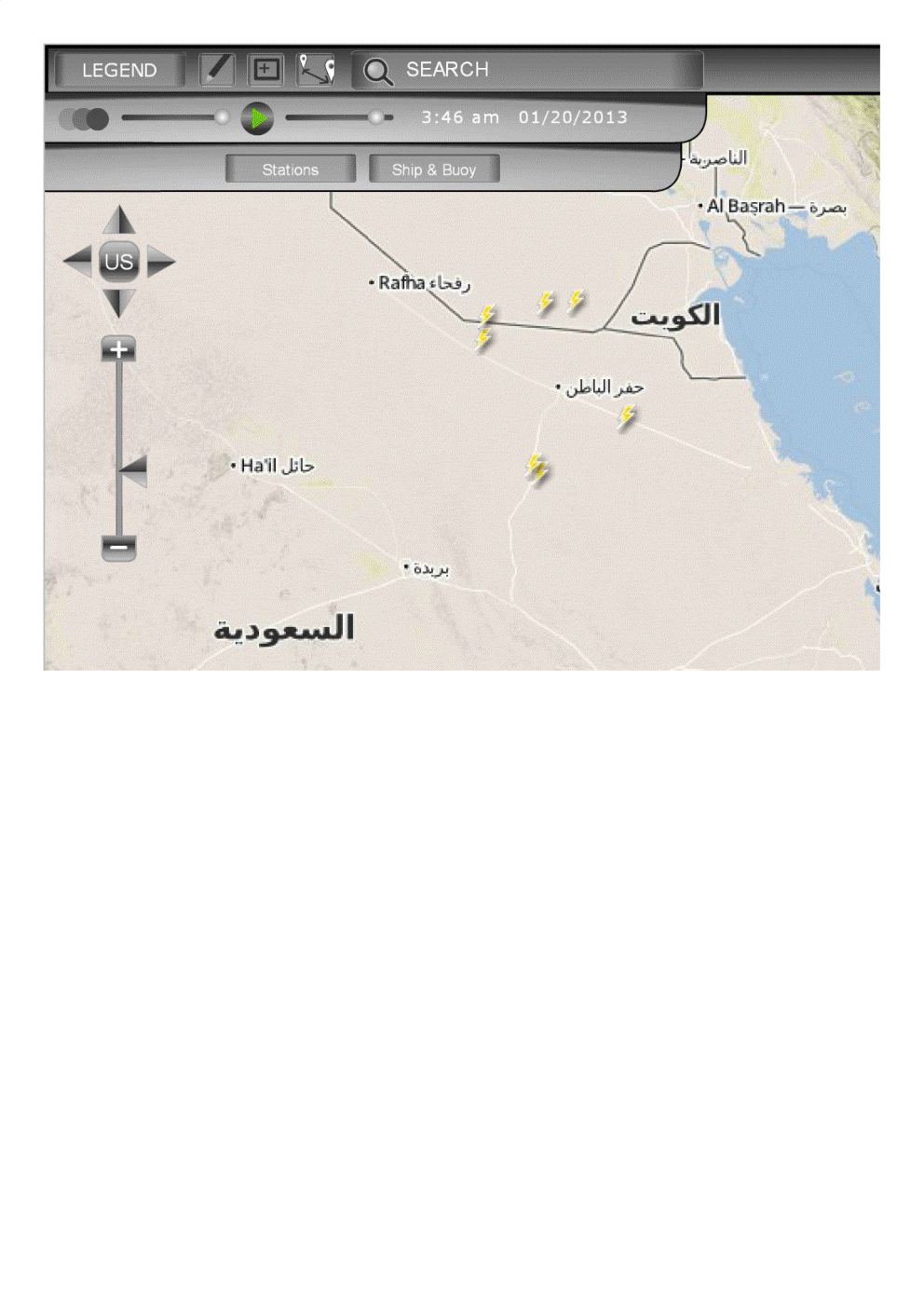Tap the add-box plus icon
The image size is (924, 1307).
(266, 69)
